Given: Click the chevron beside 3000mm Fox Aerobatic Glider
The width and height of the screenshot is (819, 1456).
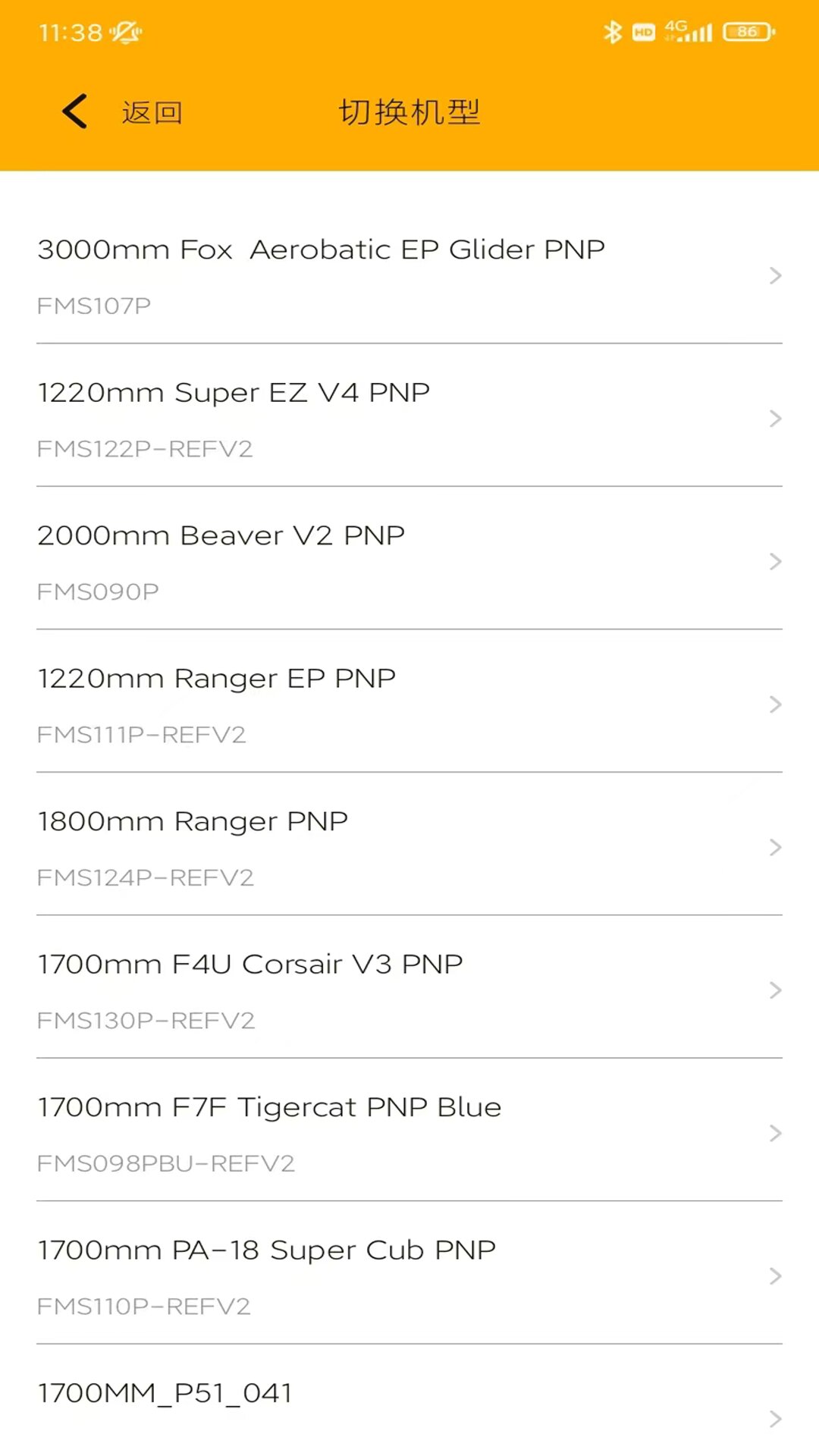Looking at the screenshot, I should (775, 276).
